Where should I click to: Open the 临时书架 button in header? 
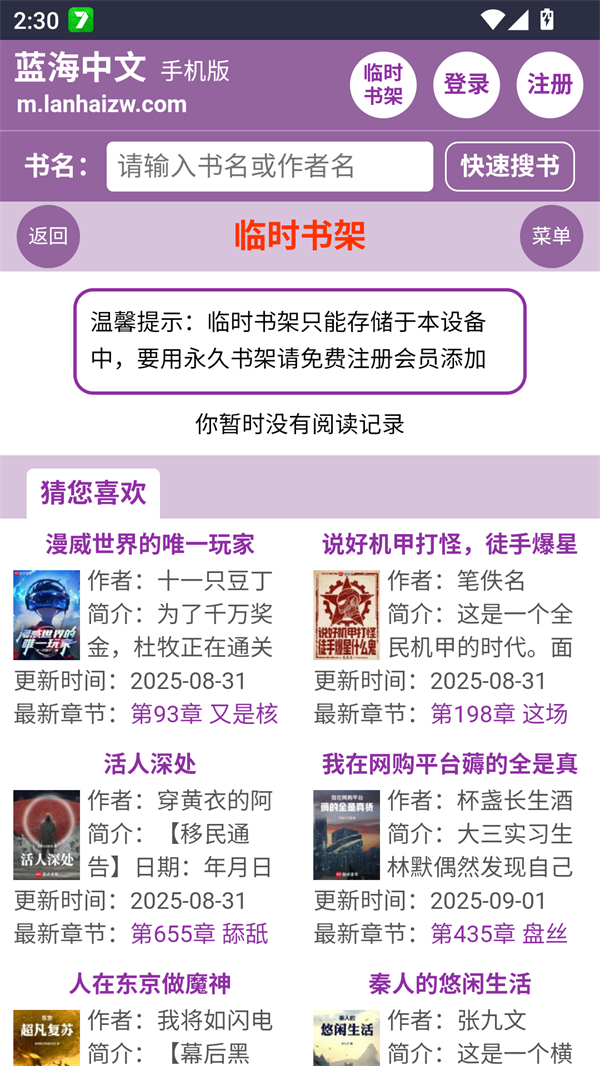[x=383, y=85]
